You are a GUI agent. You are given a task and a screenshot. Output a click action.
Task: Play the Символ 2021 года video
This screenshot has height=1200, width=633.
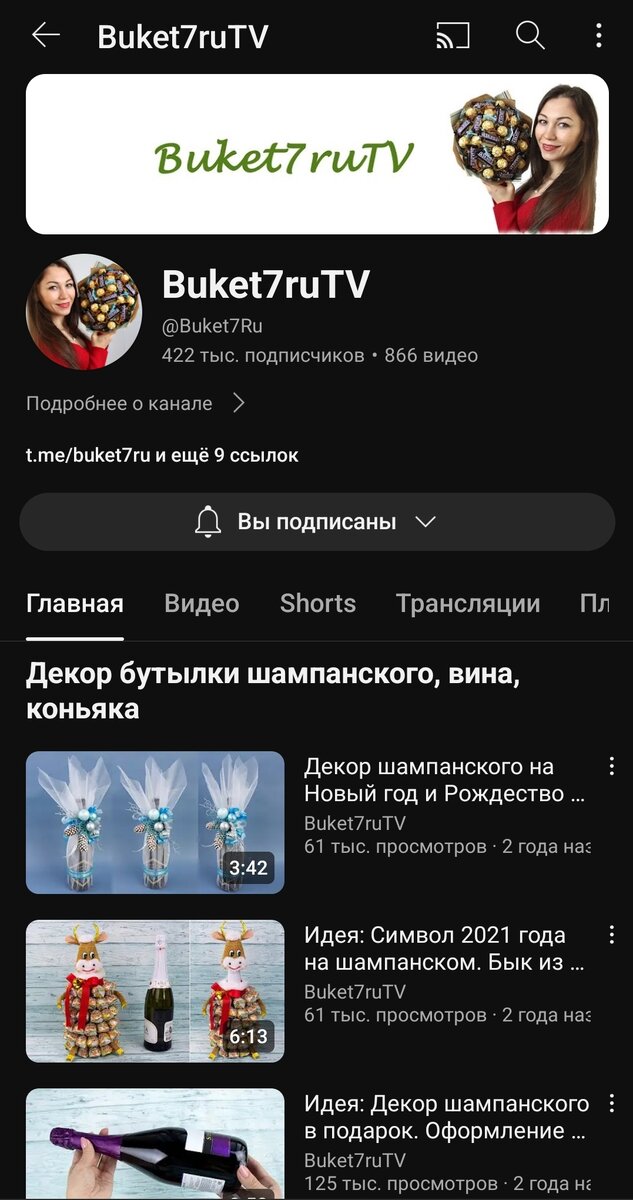(x=155, y=991)
